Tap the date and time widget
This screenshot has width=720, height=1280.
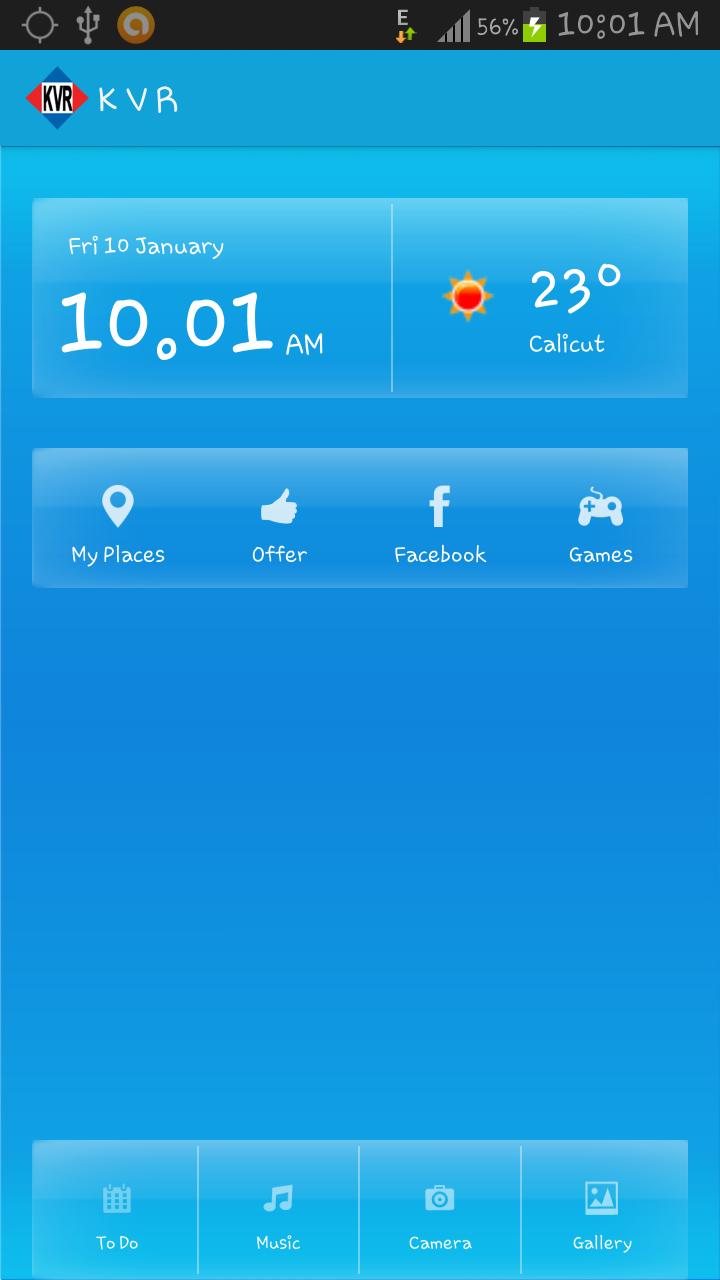(212, 298)
